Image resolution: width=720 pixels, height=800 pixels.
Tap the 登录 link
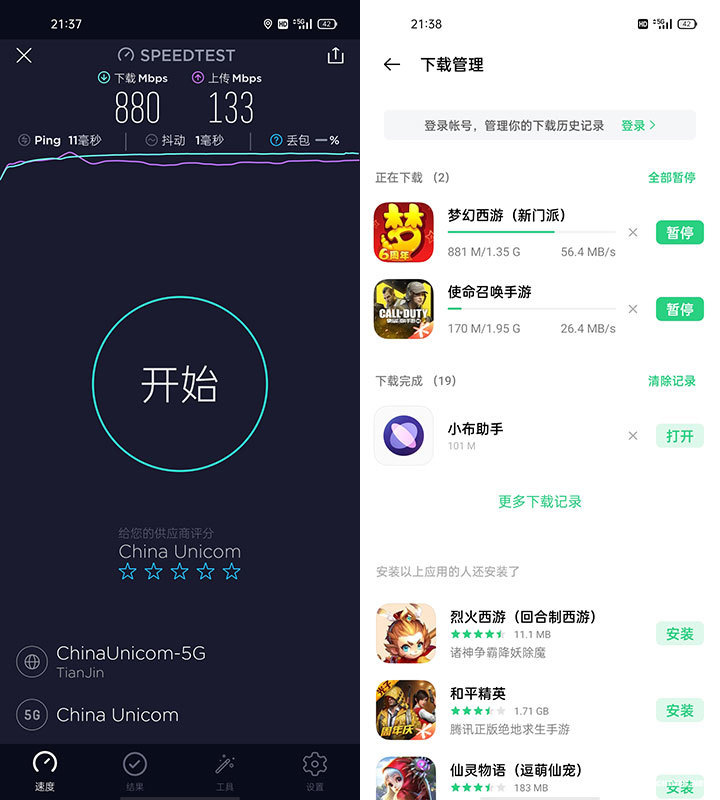tap(638, 125)
